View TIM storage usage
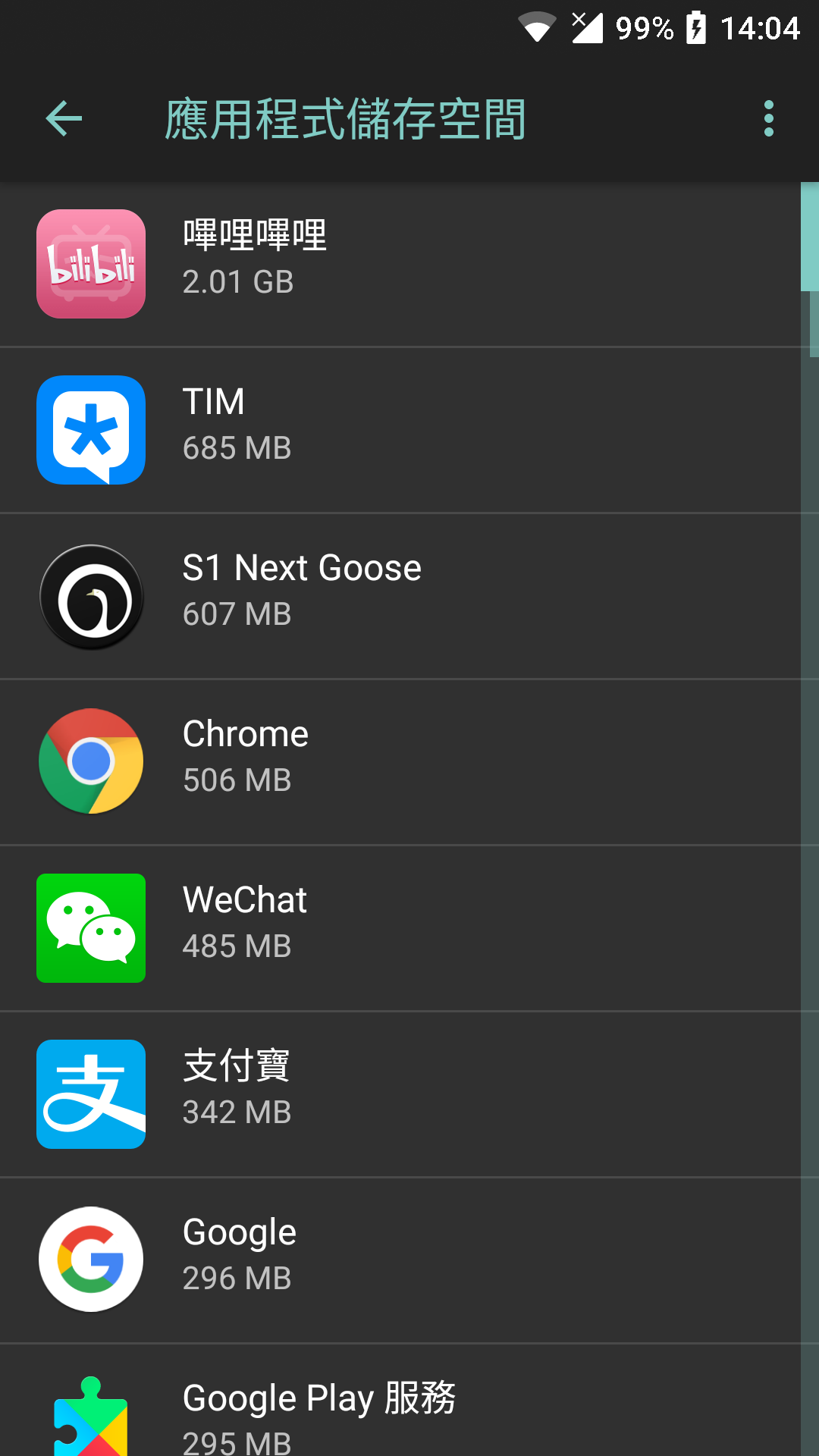The height and width of the screenshot is (1456, 819). [x=400, y=430]
